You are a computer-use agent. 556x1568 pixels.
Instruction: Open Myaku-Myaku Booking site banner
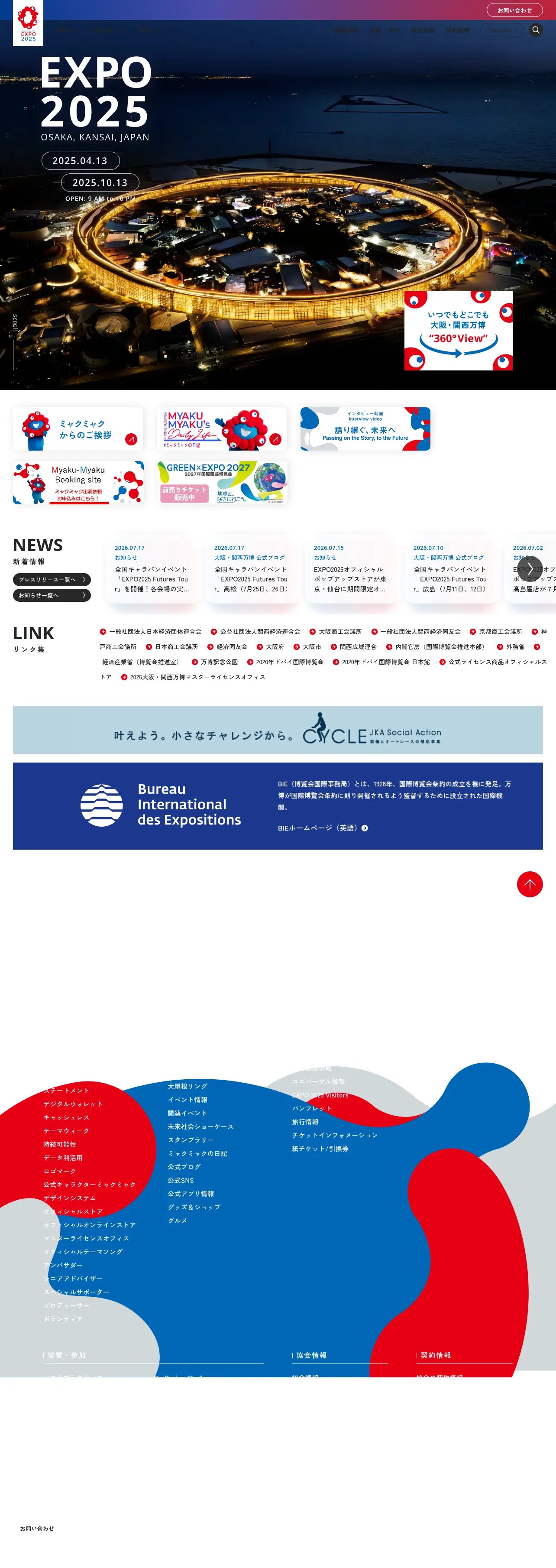pyautogui.click(x=78, y=483)
